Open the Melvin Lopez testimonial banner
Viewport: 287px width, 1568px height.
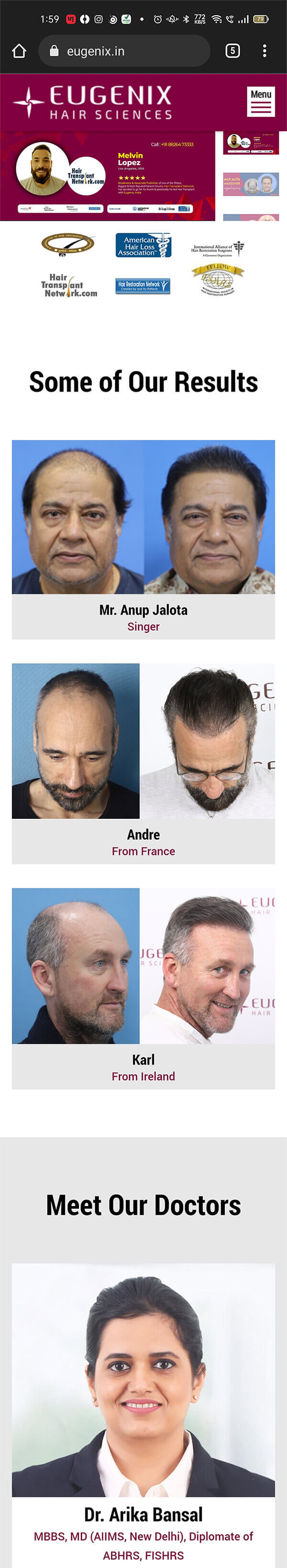click(108, 176)
